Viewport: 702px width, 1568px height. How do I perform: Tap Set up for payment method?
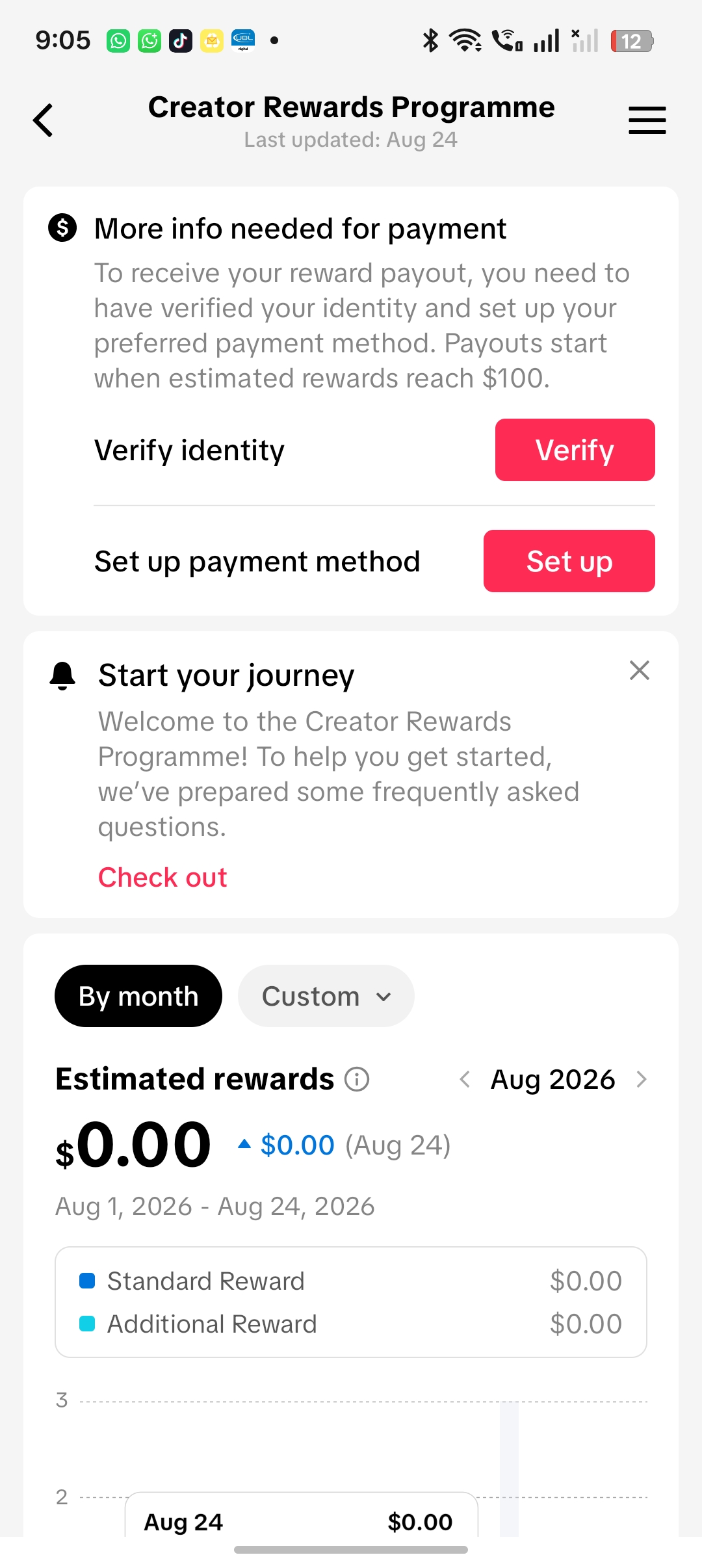click(569, 561)
